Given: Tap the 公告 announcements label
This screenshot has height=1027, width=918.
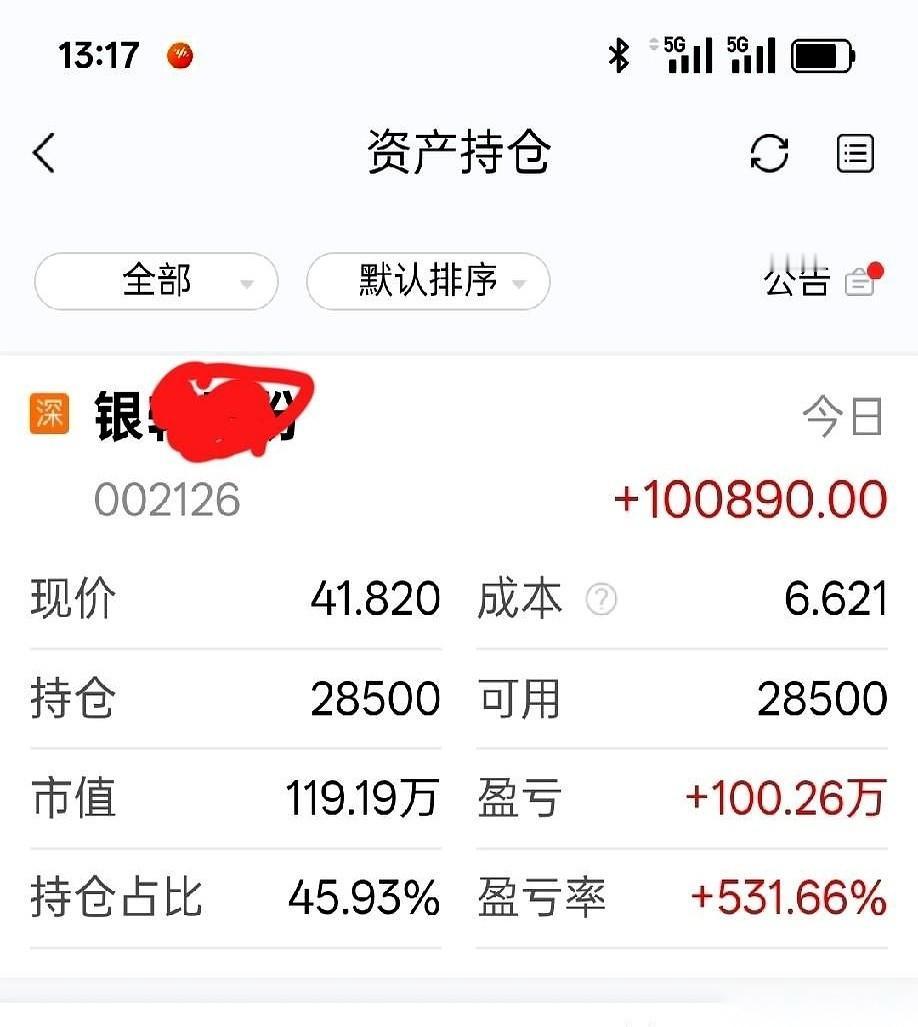Looking at the screenshot, I should pyautogui.click(x=795, y=282).
